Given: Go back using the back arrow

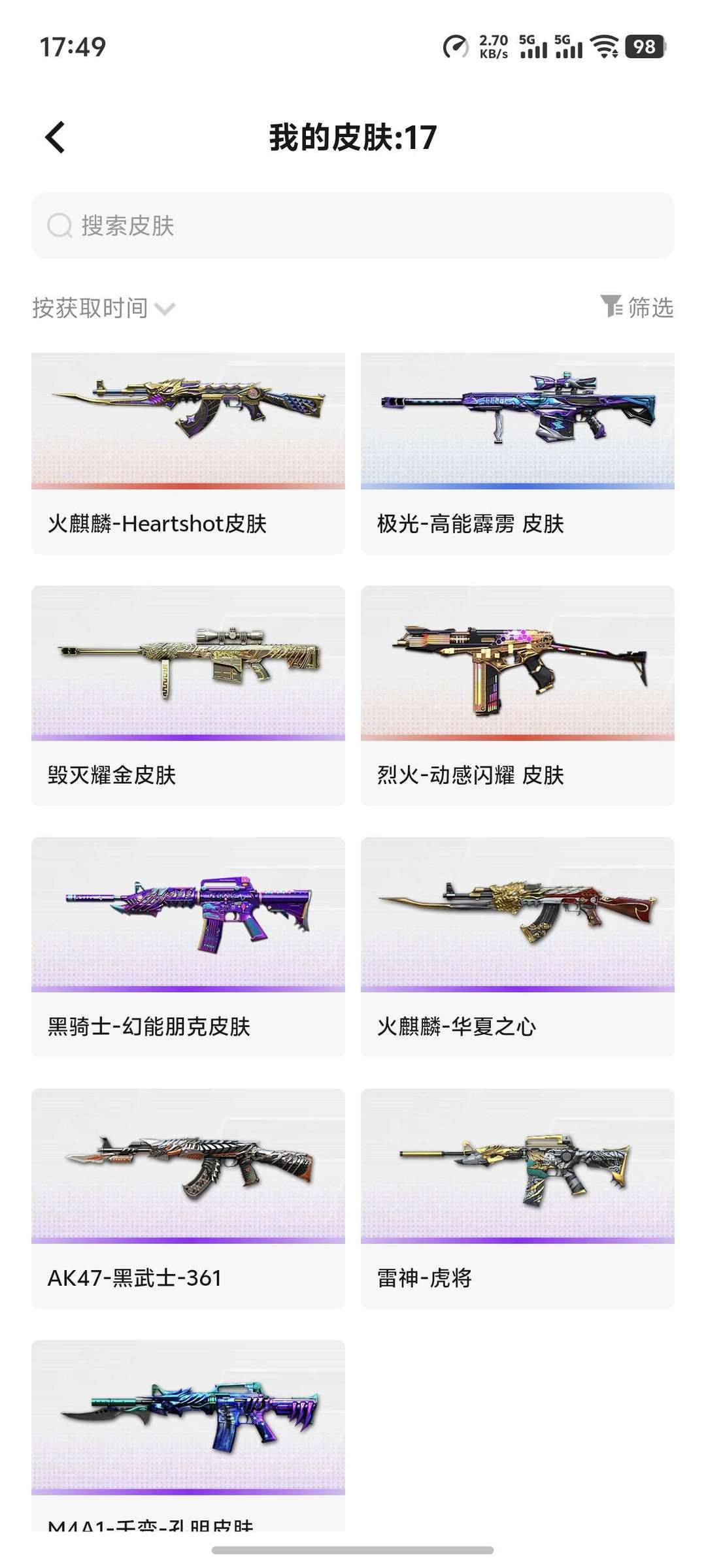Looking at the screenshot, I should click(56, 137).
